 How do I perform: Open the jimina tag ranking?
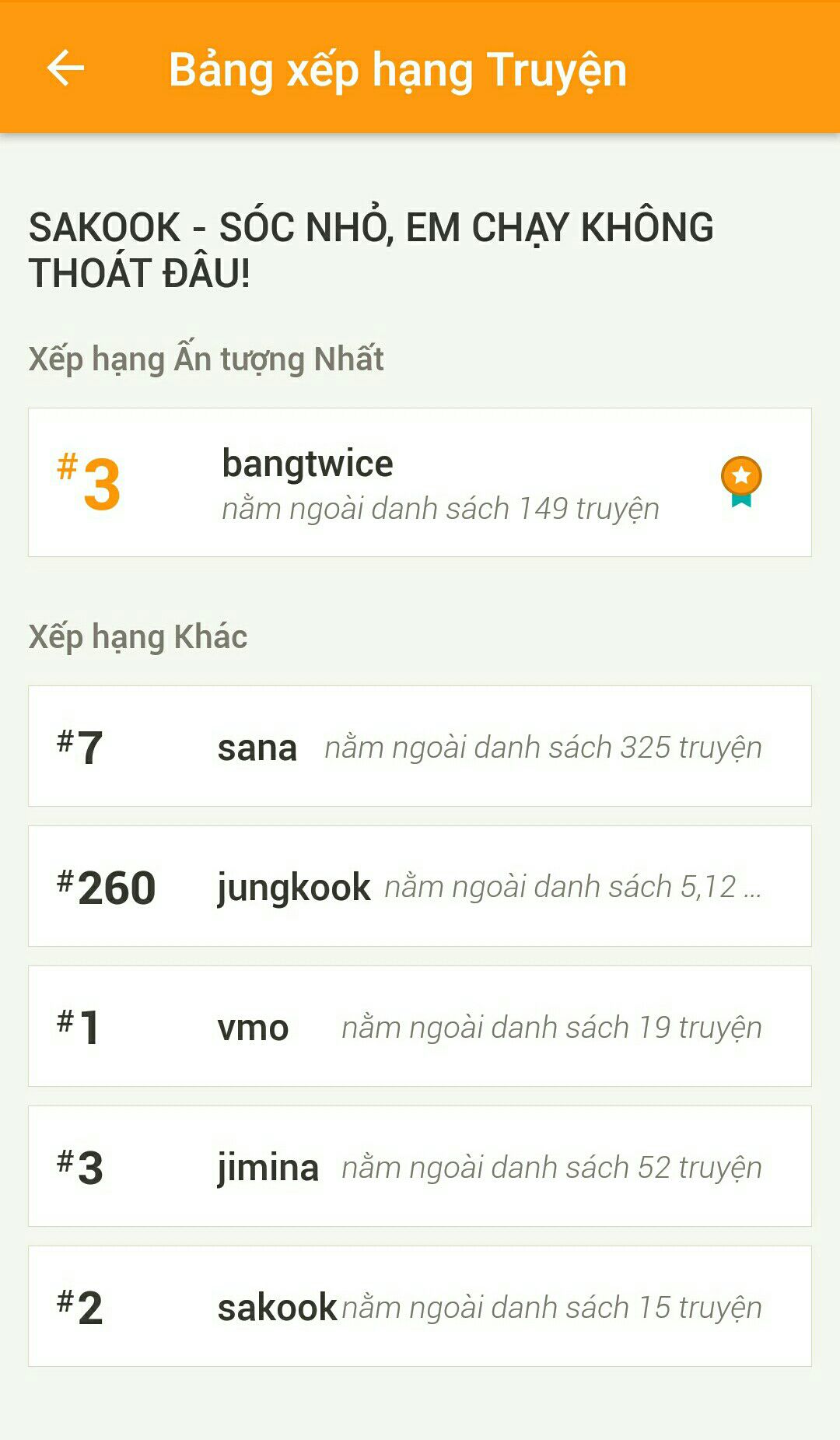point(420,1166)
